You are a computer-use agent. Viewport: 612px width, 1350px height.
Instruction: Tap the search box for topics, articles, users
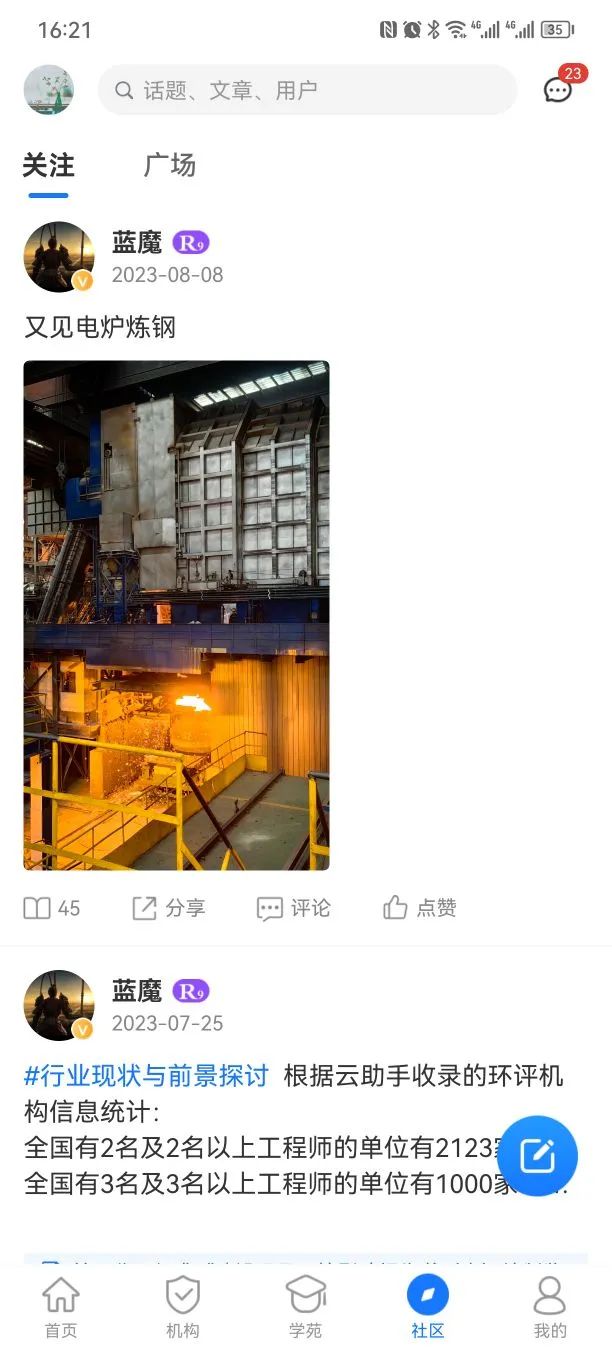coord(307,90)
